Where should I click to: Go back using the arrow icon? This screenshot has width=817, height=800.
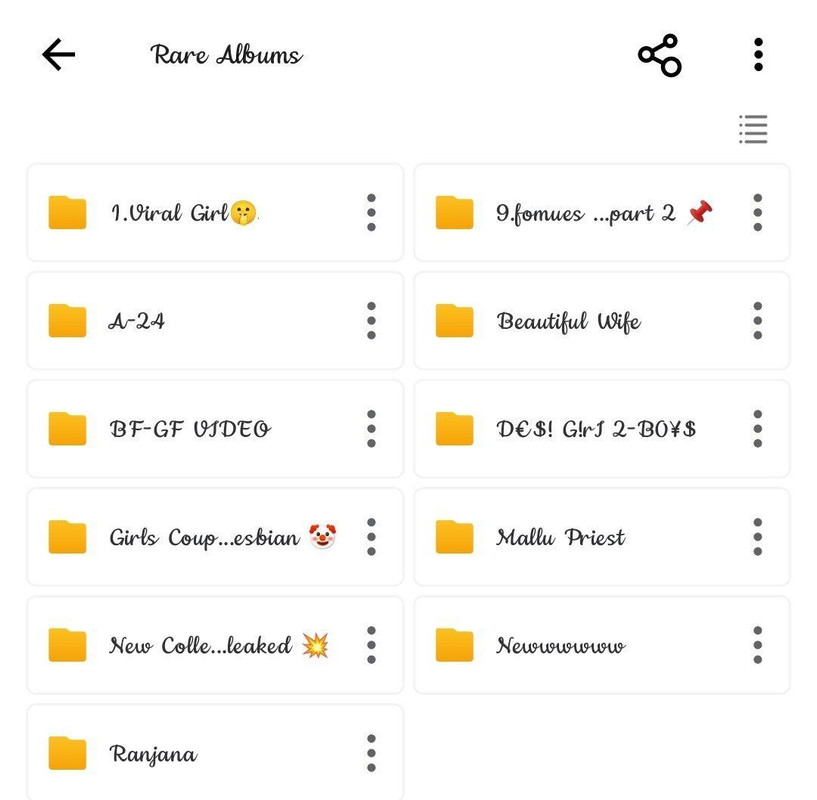tap(59, 55)
